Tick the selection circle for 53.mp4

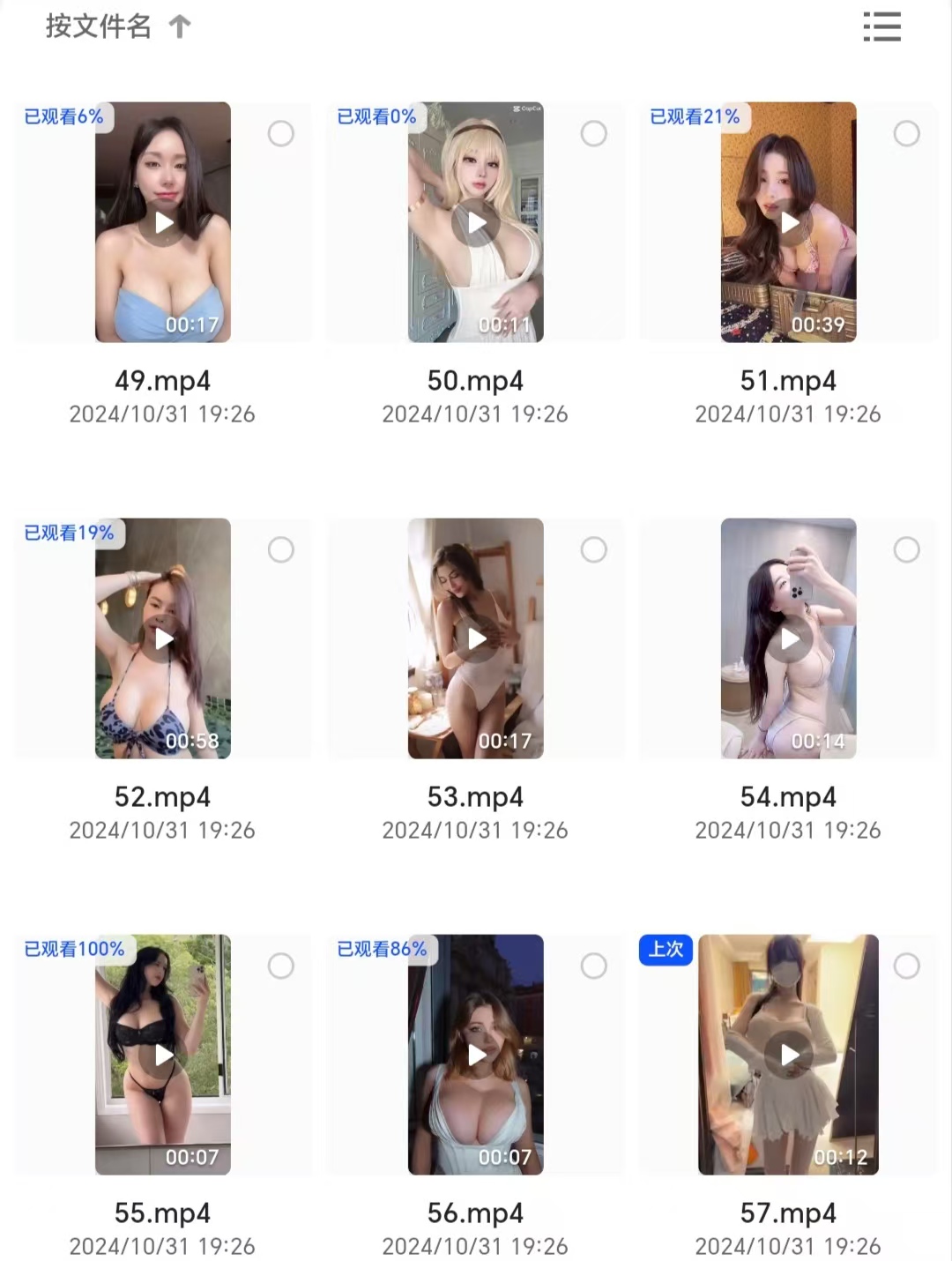click(593, 550)
